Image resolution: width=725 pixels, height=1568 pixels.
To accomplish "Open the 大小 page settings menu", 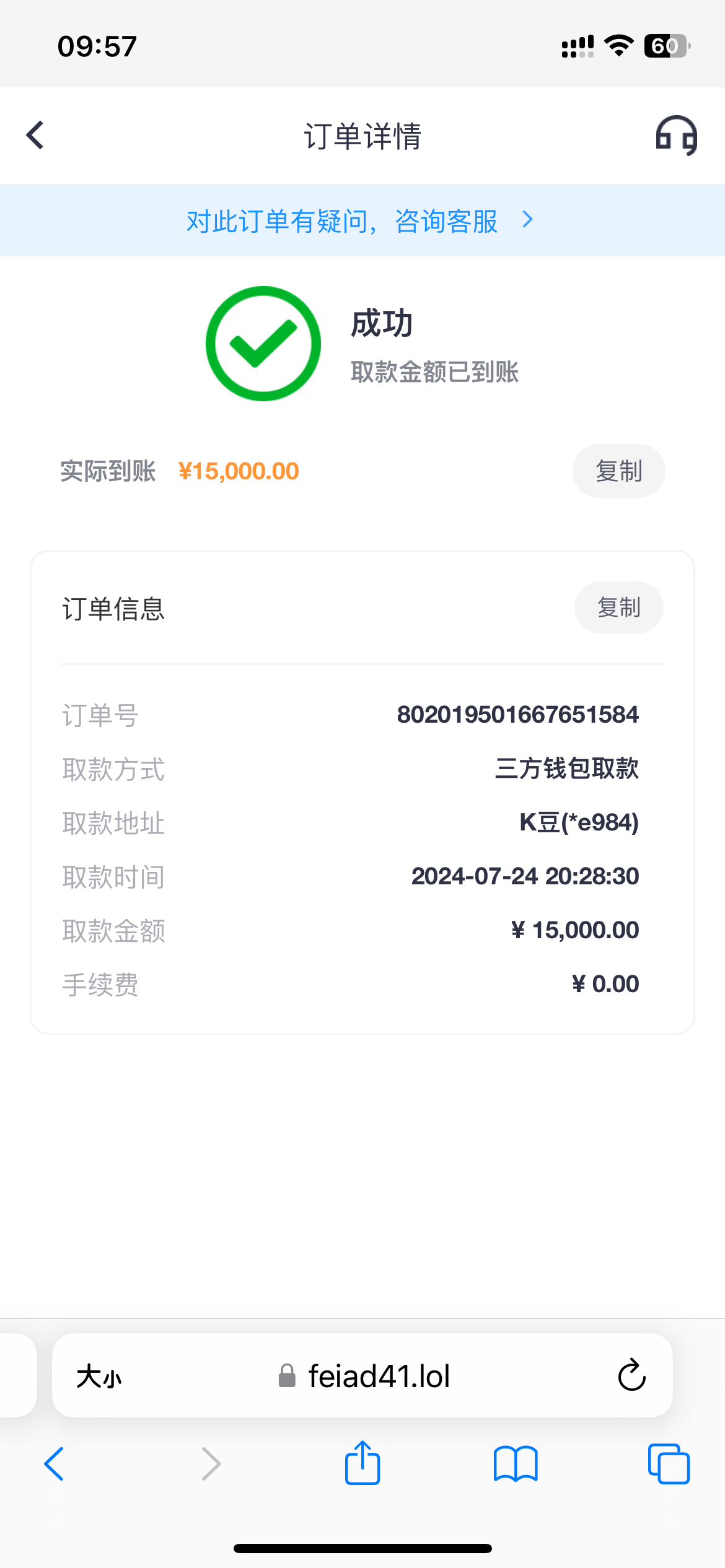I will point(99,1377).
